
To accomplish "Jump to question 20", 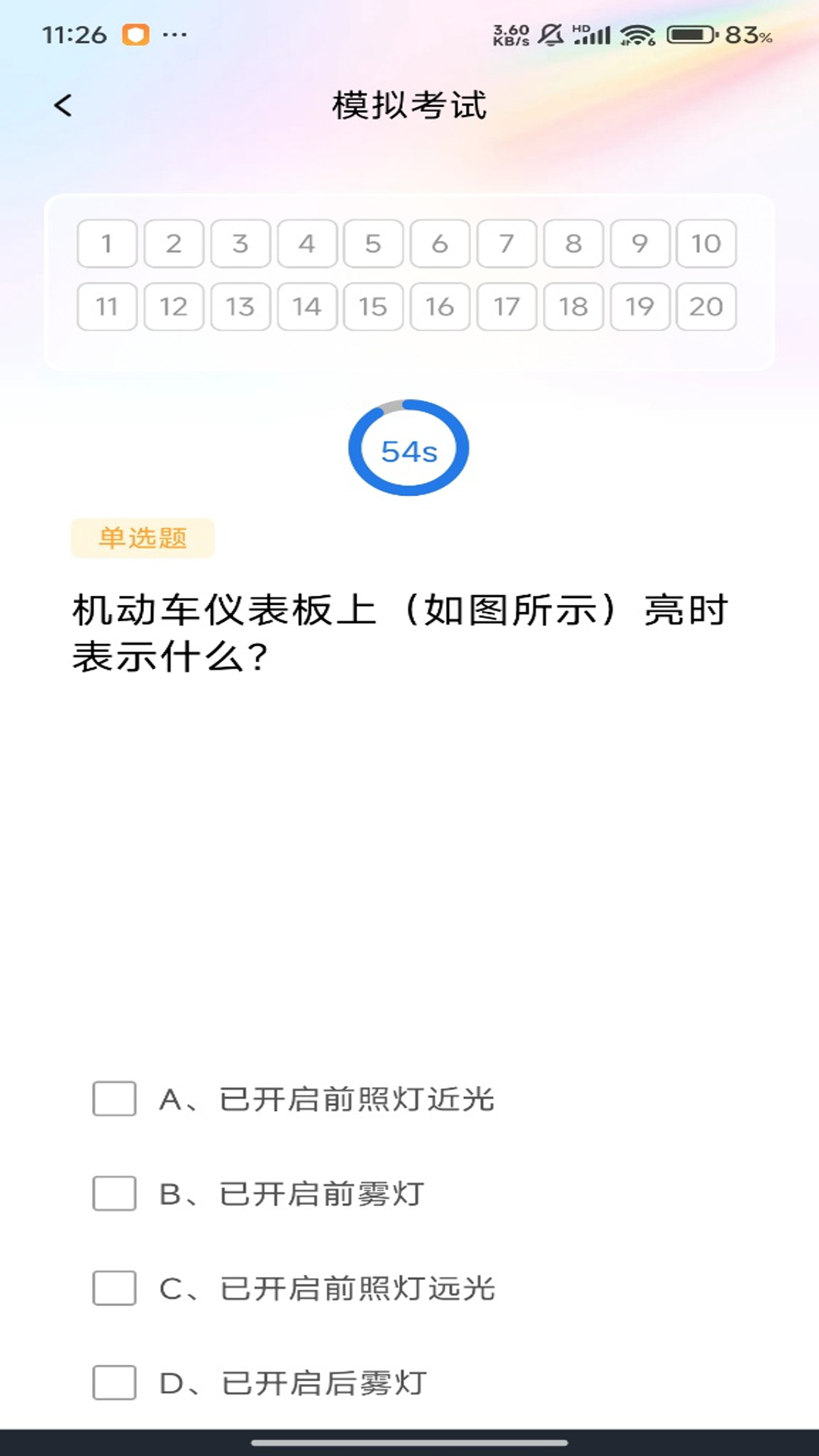I will click(706, 306).
